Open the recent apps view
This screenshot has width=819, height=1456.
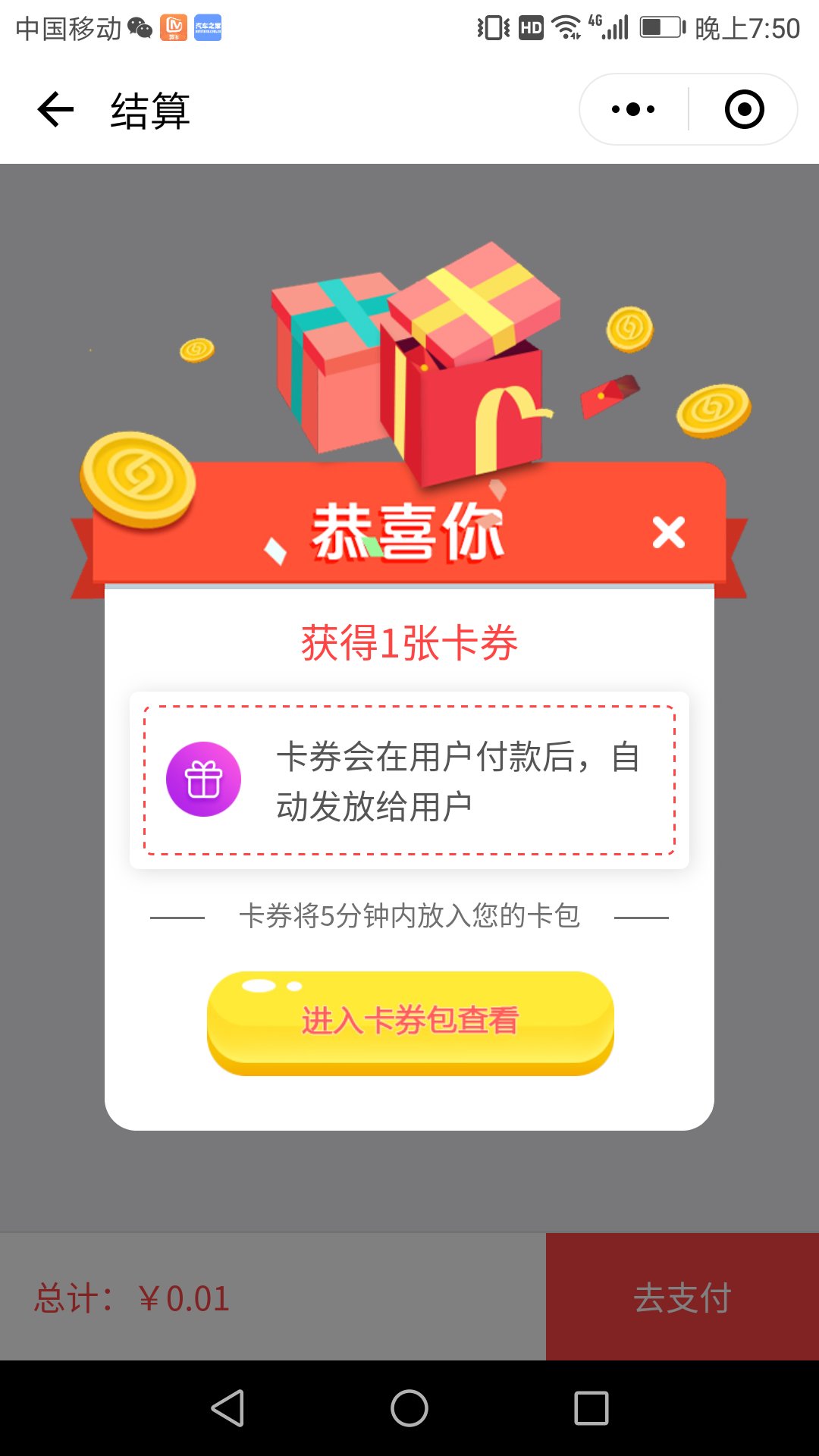click(x=591, y=1408)
